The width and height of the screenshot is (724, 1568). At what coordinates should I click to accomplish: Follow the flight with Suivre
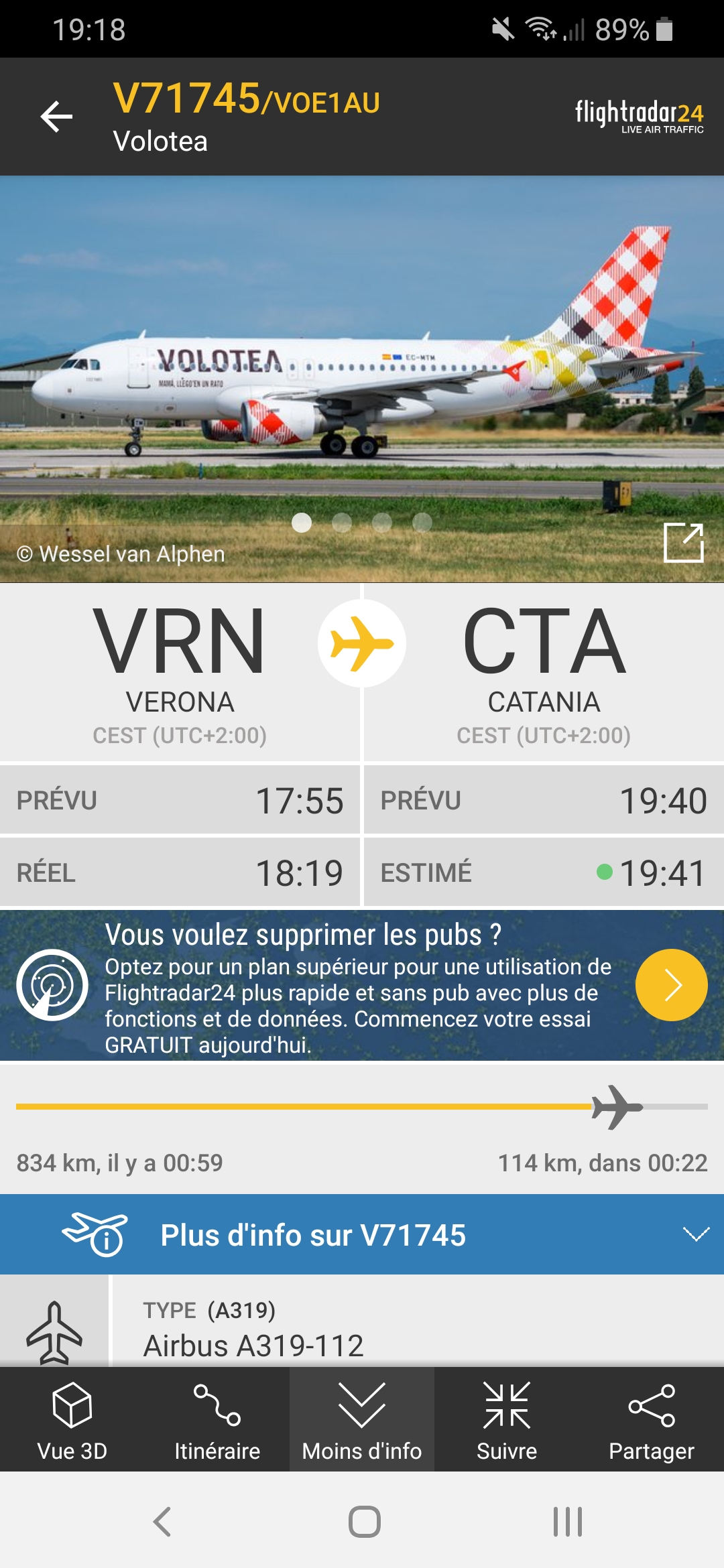507,1419
